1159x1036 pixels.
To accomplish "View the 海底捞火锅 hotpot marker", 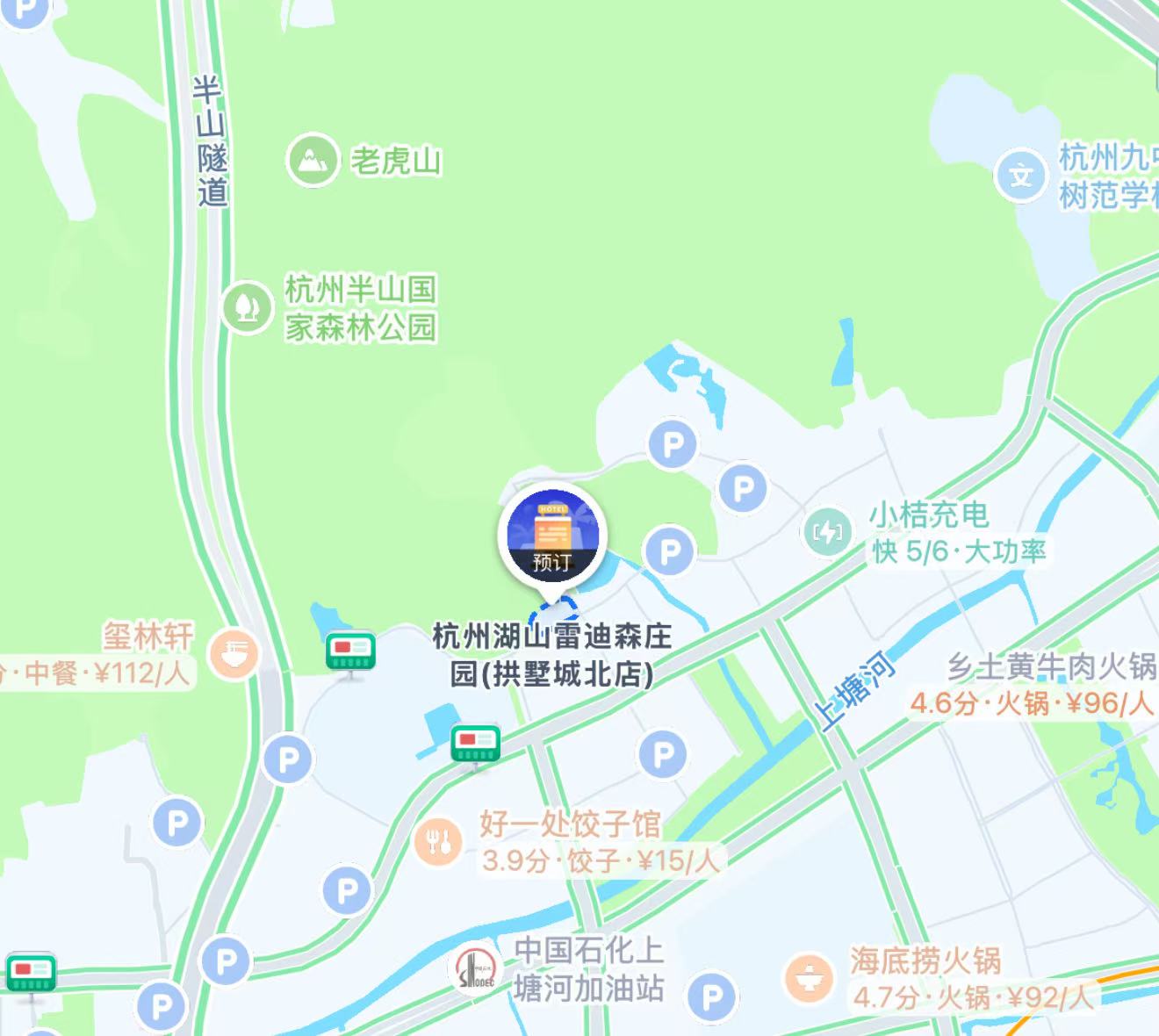I will [809, 978].
